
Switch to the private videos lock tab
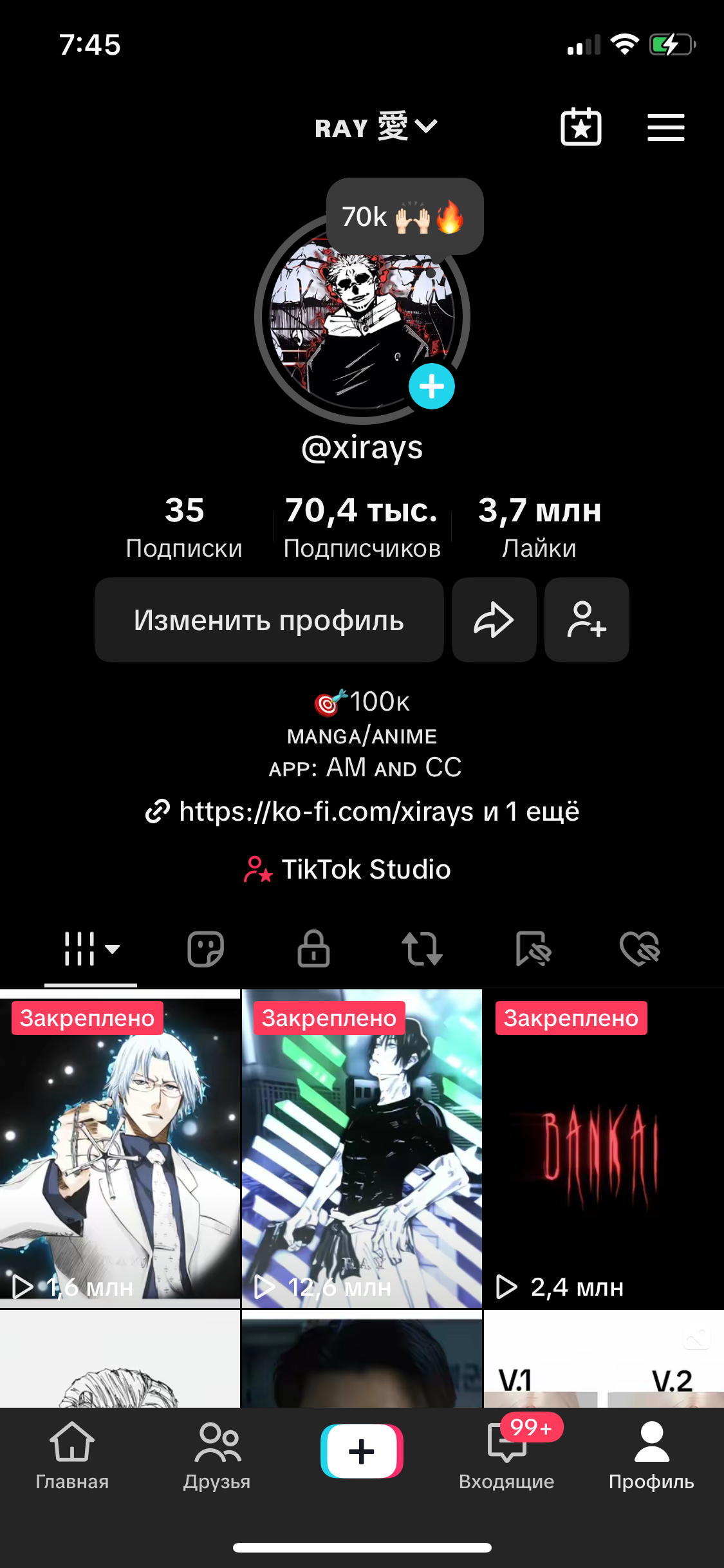click(313, 949)
